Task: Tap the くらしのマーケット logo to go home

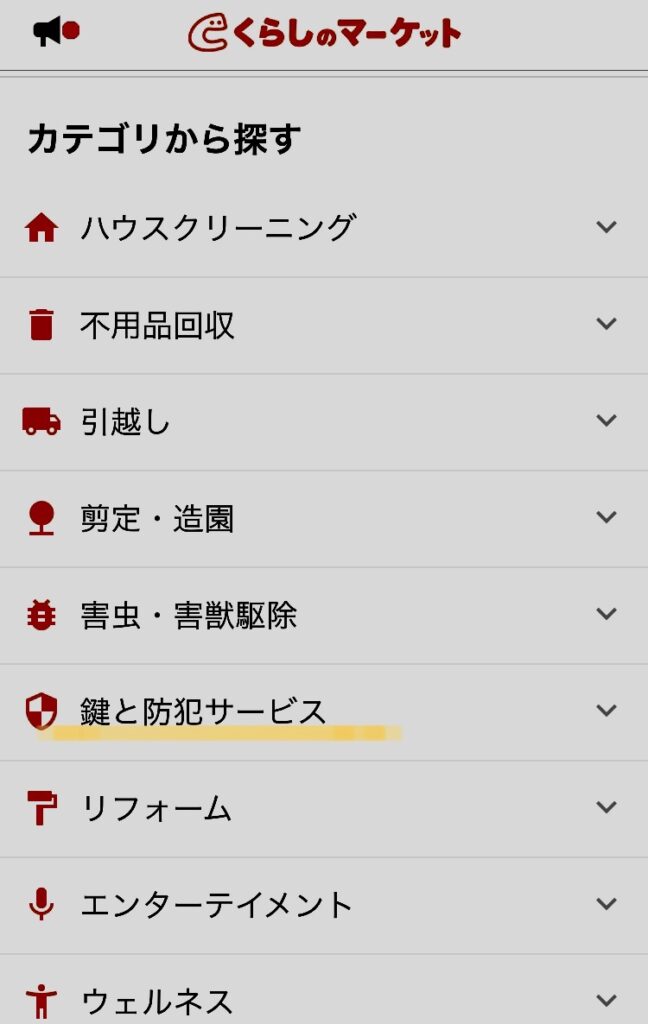Action: tap(325, 33)
